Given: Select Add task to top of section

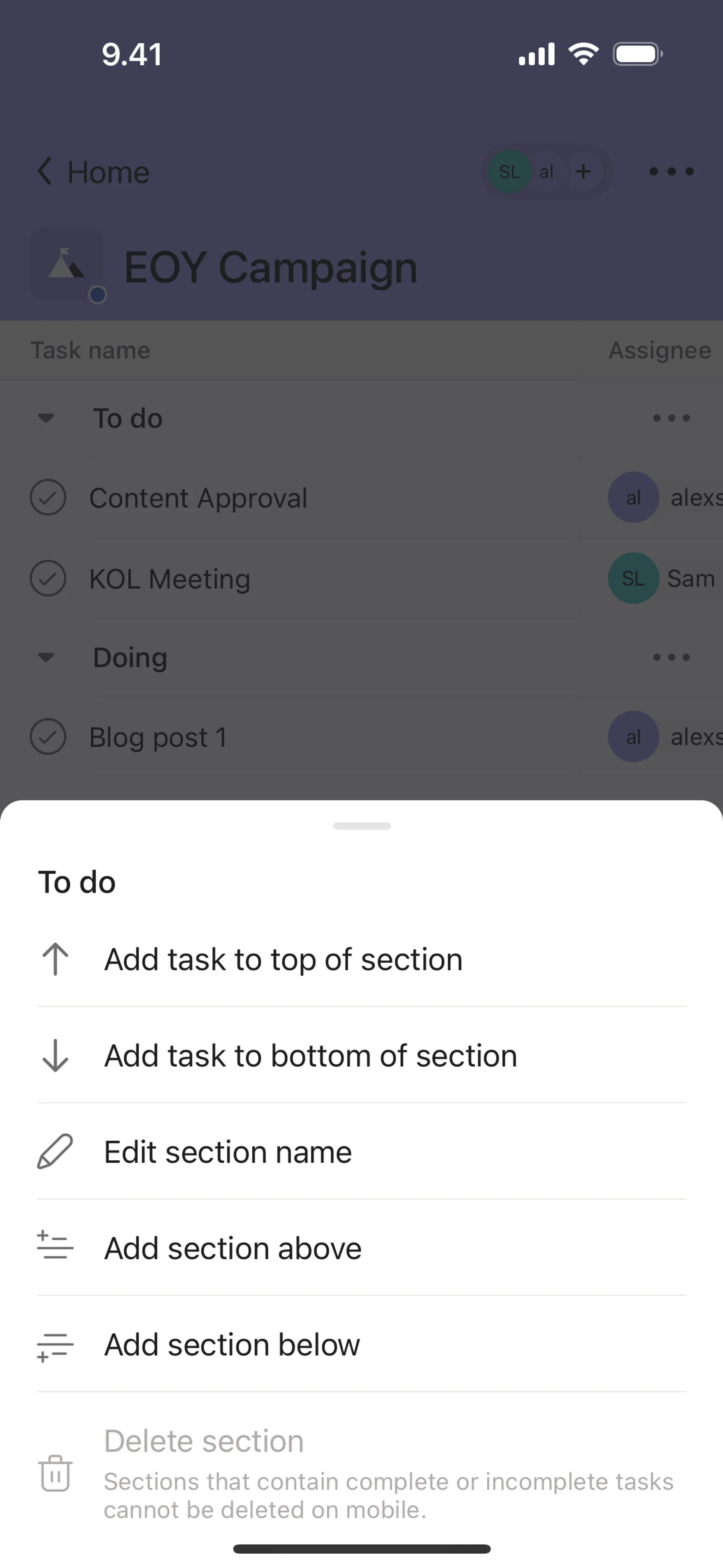Looking at the screenshot, I should coord(283,959).
